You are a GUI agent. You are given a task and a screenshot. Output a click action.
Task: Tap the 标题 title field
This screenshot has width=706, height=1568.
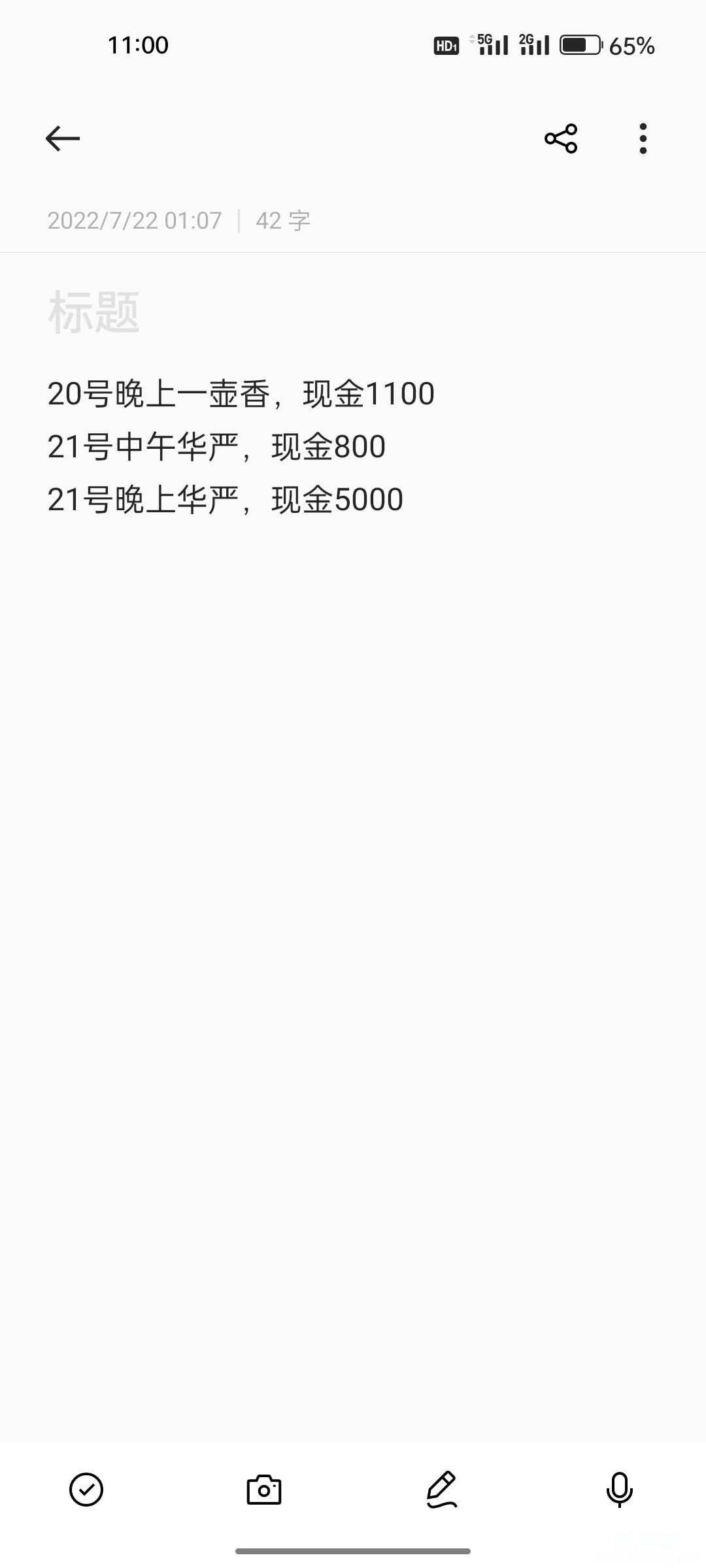tap(94, 312)
